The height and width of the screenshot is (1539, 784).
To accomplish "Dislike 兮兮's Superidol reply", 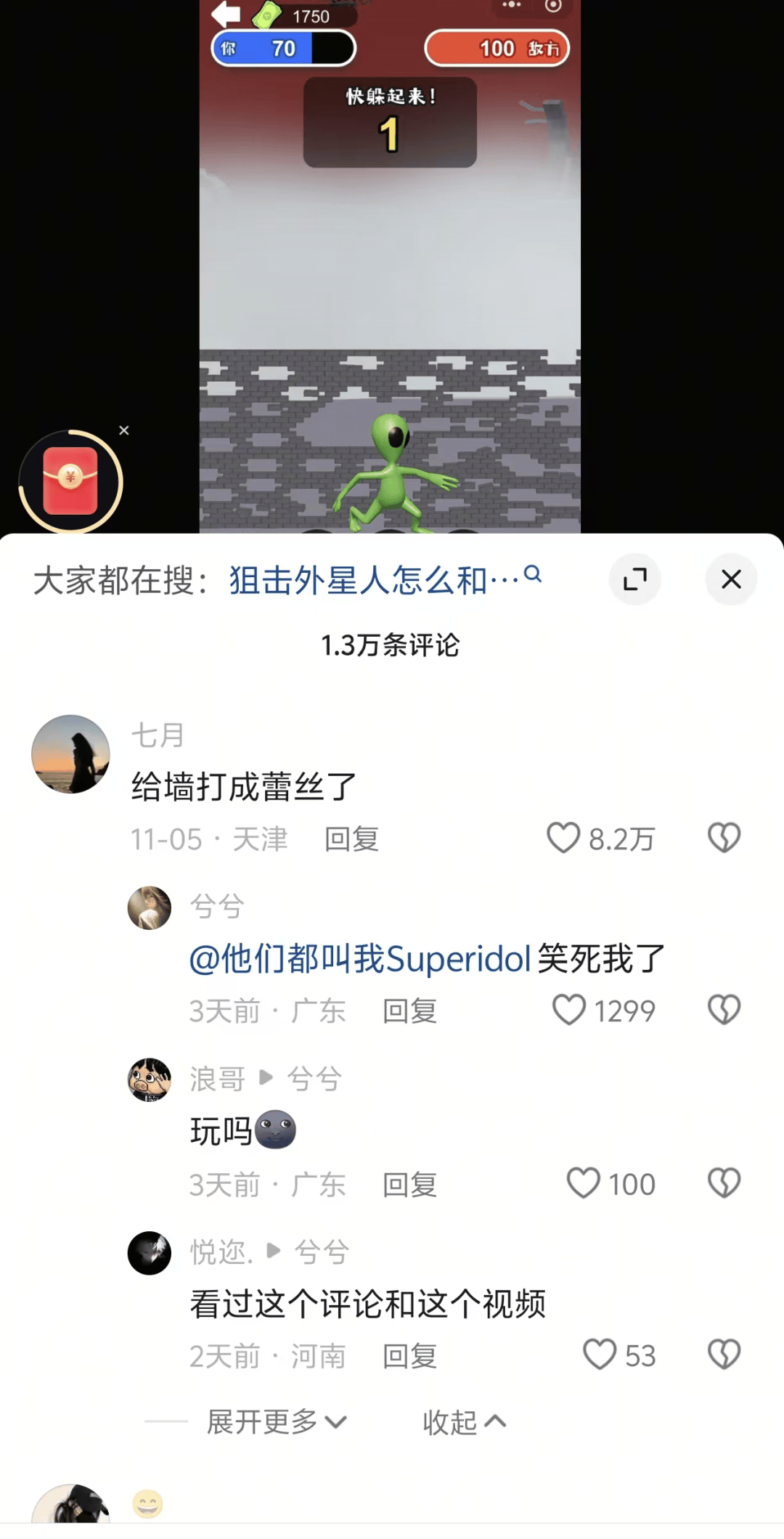I will [724, 1010].
